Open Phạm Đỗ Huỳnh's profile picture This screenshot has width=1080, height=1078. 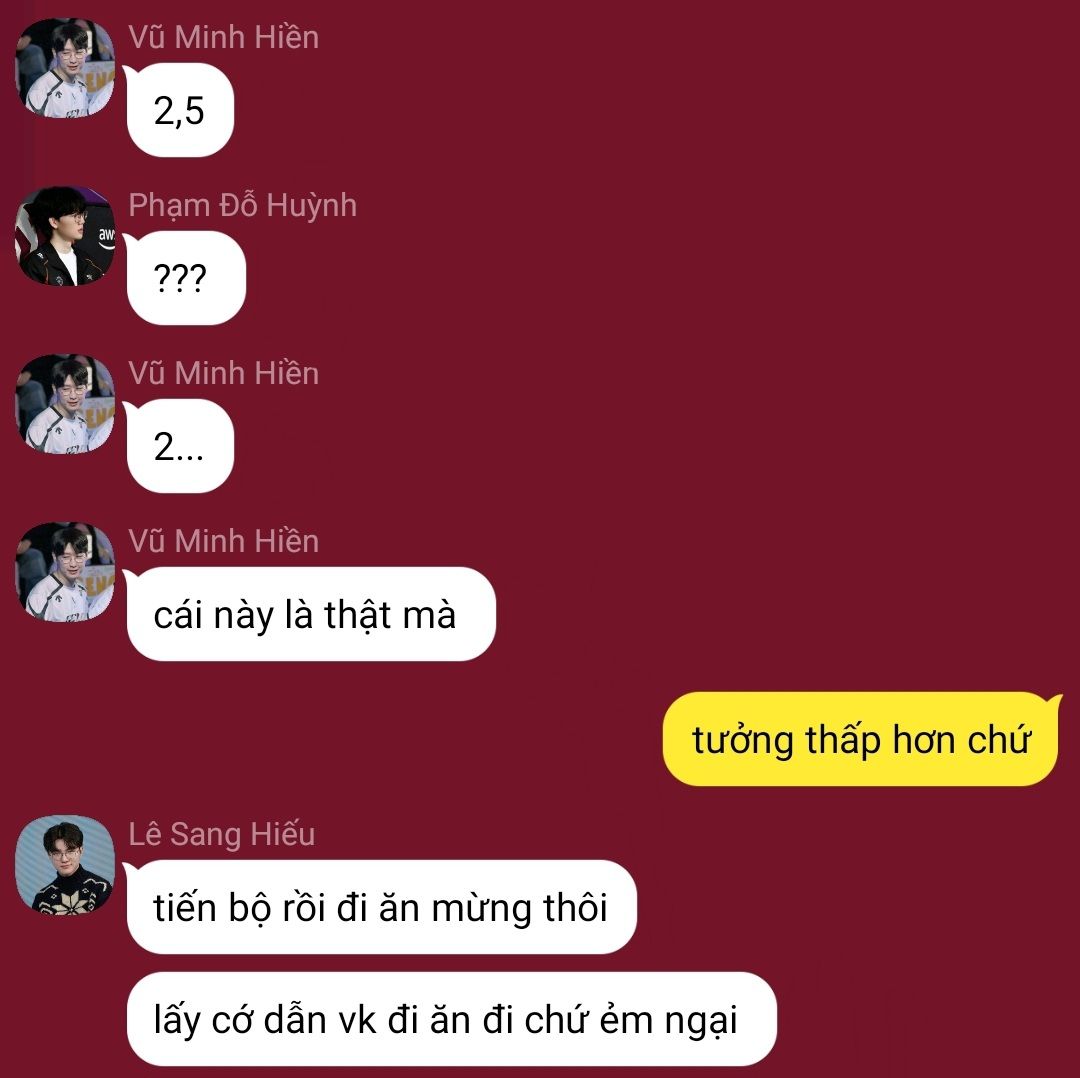click(x=65, y=237)
